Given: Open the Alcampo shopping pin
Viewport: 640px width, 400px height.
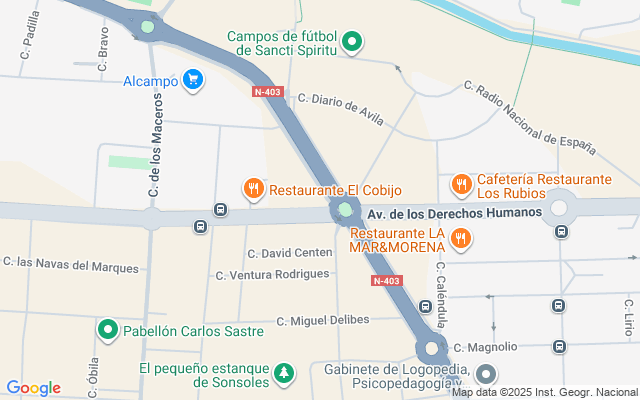Looking at the screenshot, I should 193,80.
